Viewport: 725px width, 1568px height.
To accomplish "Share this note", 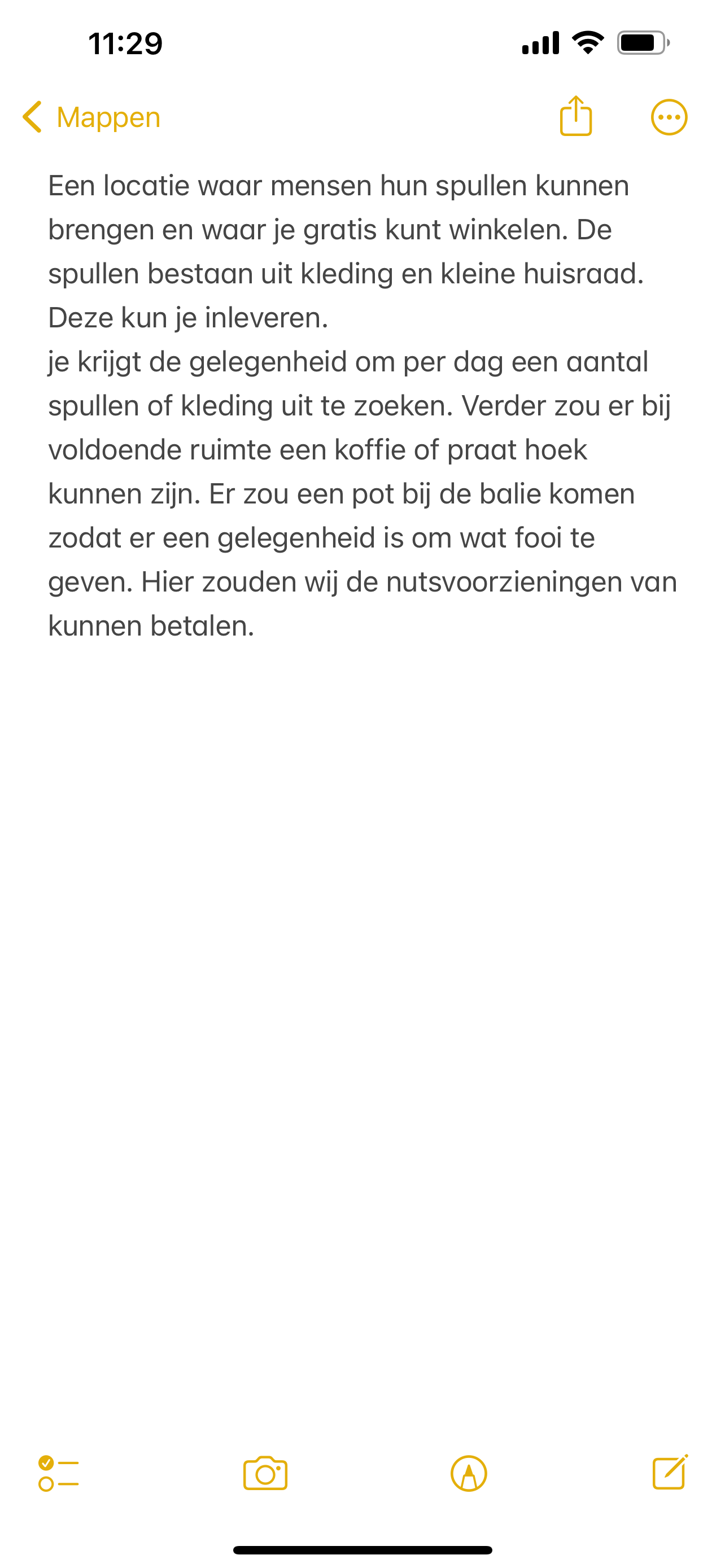I will (575, 116).
